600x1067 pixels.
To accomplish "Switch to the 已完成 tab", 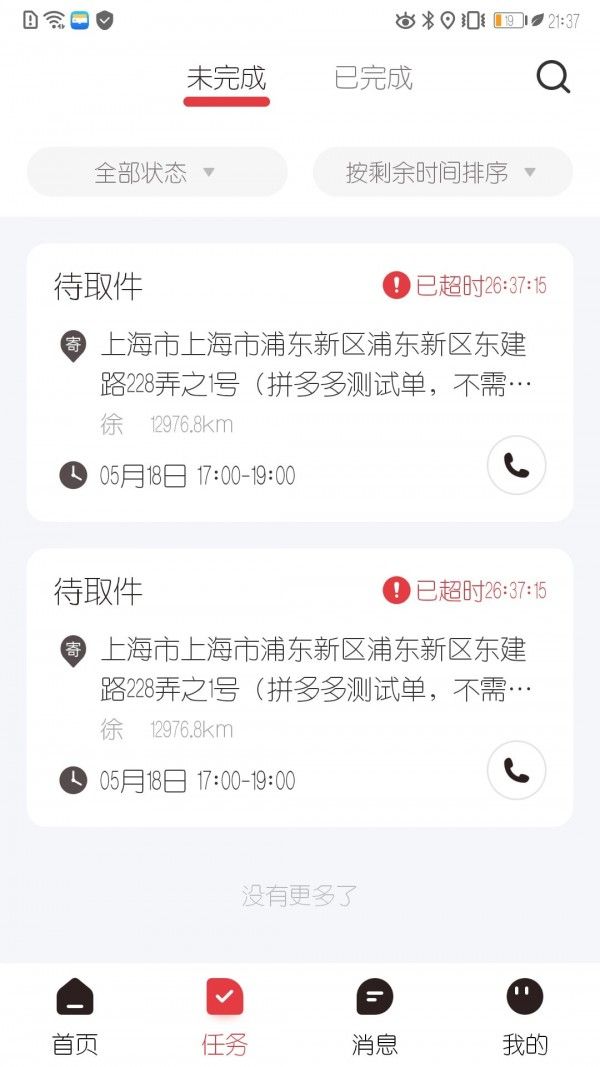I will coord(373,79).
